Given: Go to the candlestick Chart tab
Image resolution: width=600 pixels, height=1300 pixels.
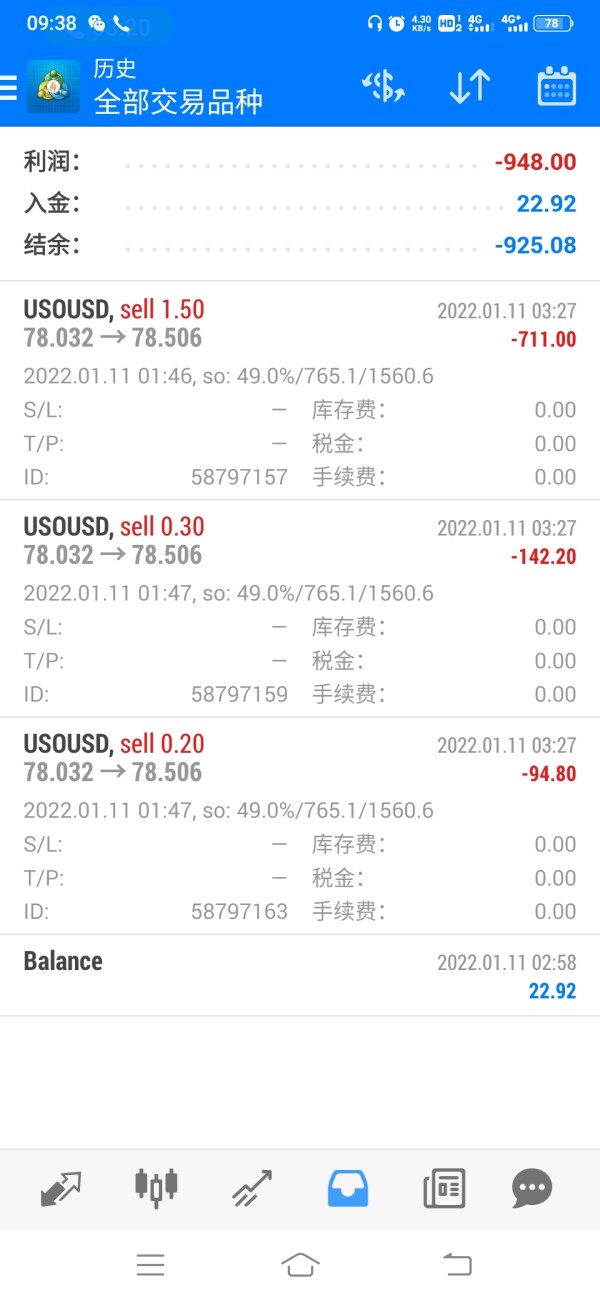Looking at the screenshot, I should tap(156, 1188).
